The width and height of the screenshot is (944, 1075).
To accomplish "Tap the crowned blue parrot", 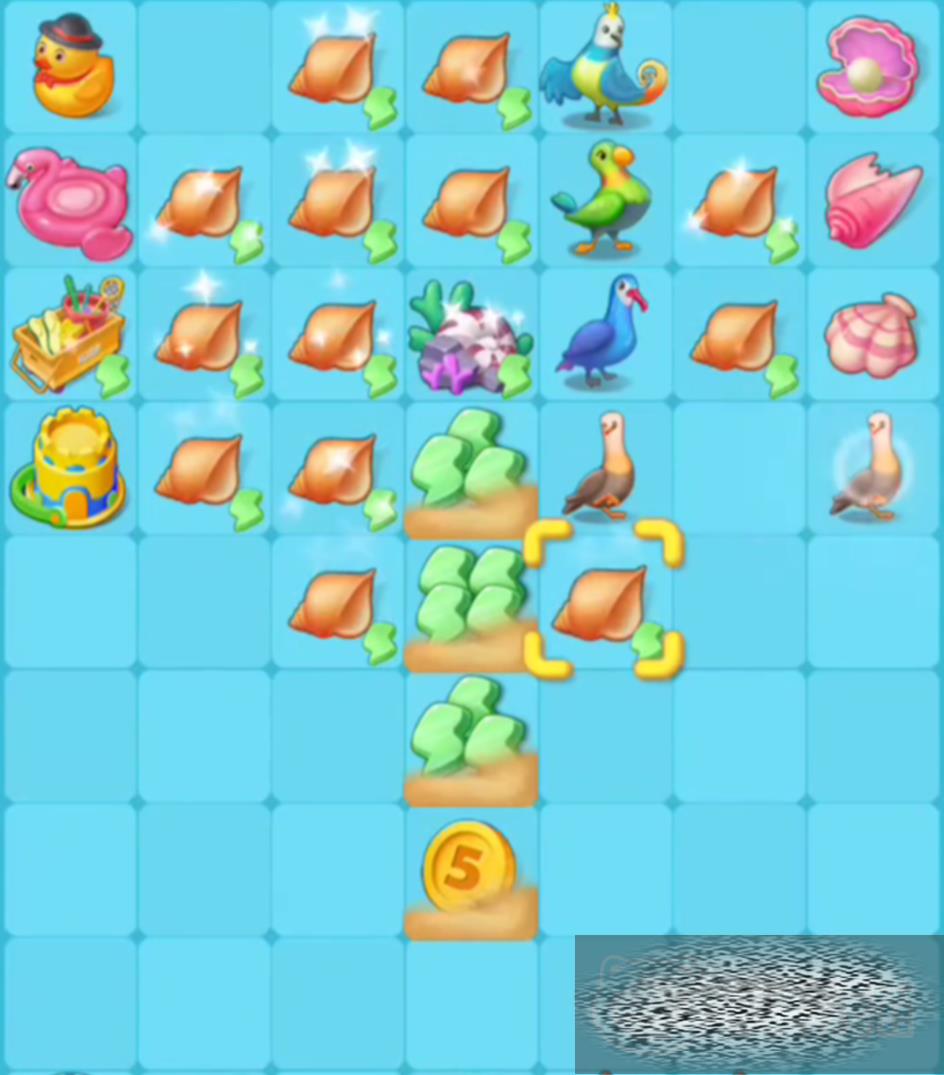I will click(x=602, y=68).
